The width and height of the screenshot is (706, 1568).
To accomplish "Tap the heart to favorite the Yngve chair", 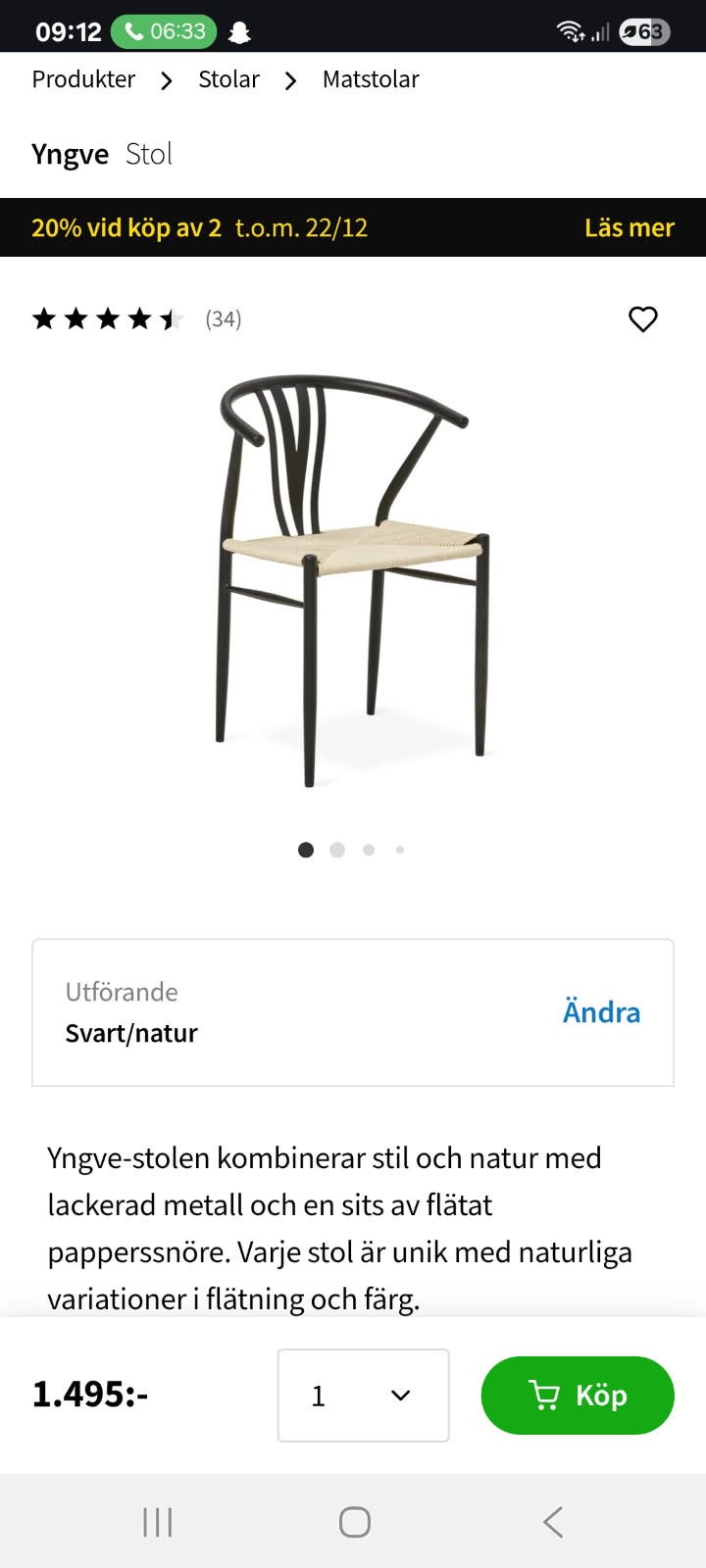I will point(643,318).
